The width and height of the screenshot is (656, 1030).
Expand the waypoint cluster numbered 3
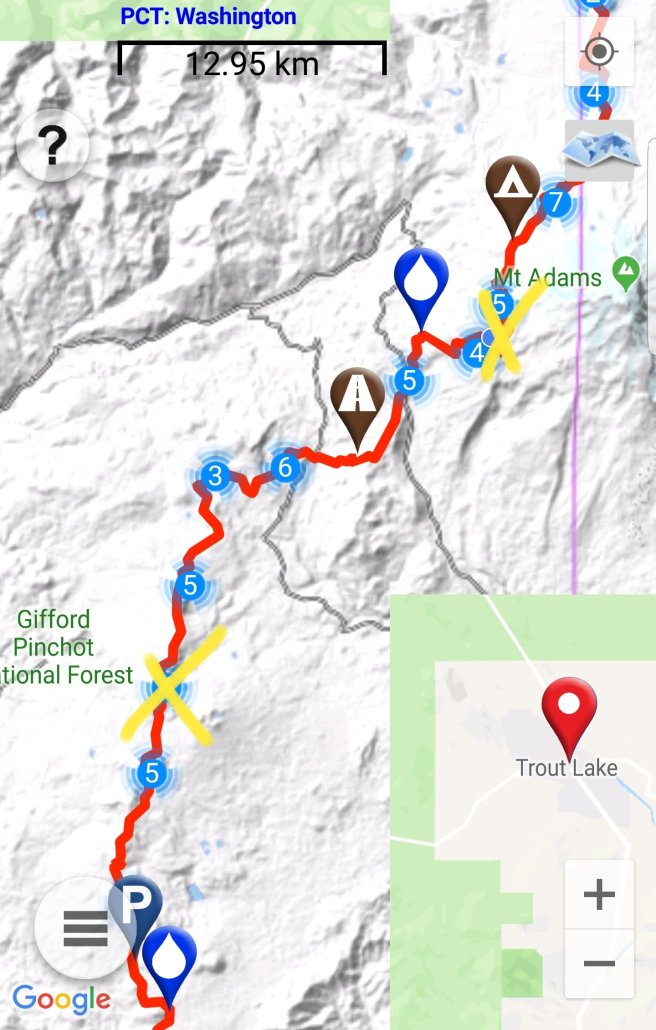point(214,476)
